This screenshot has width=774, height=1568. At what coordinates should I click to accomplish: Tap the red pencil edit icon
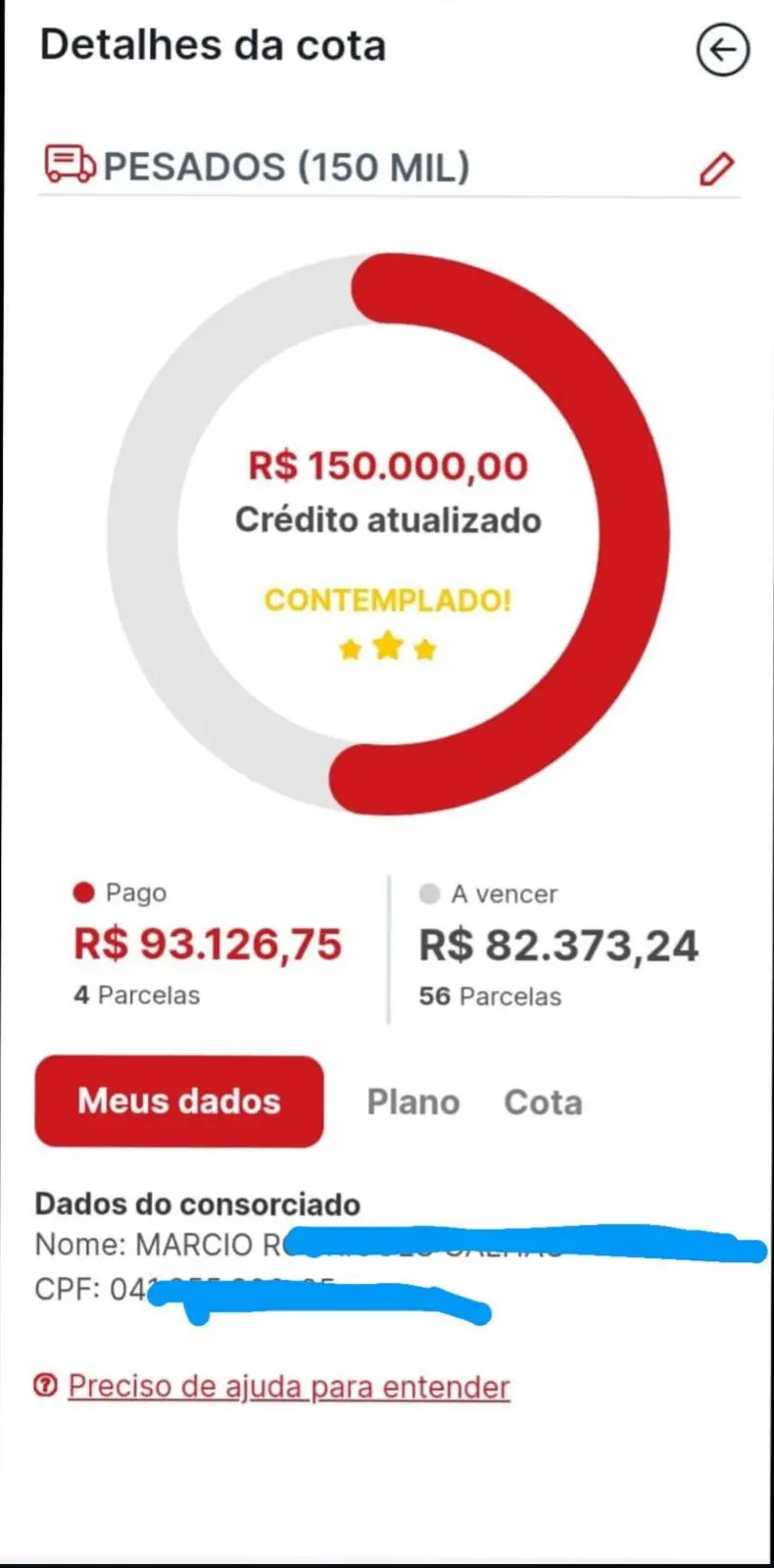tap(716, 168)
